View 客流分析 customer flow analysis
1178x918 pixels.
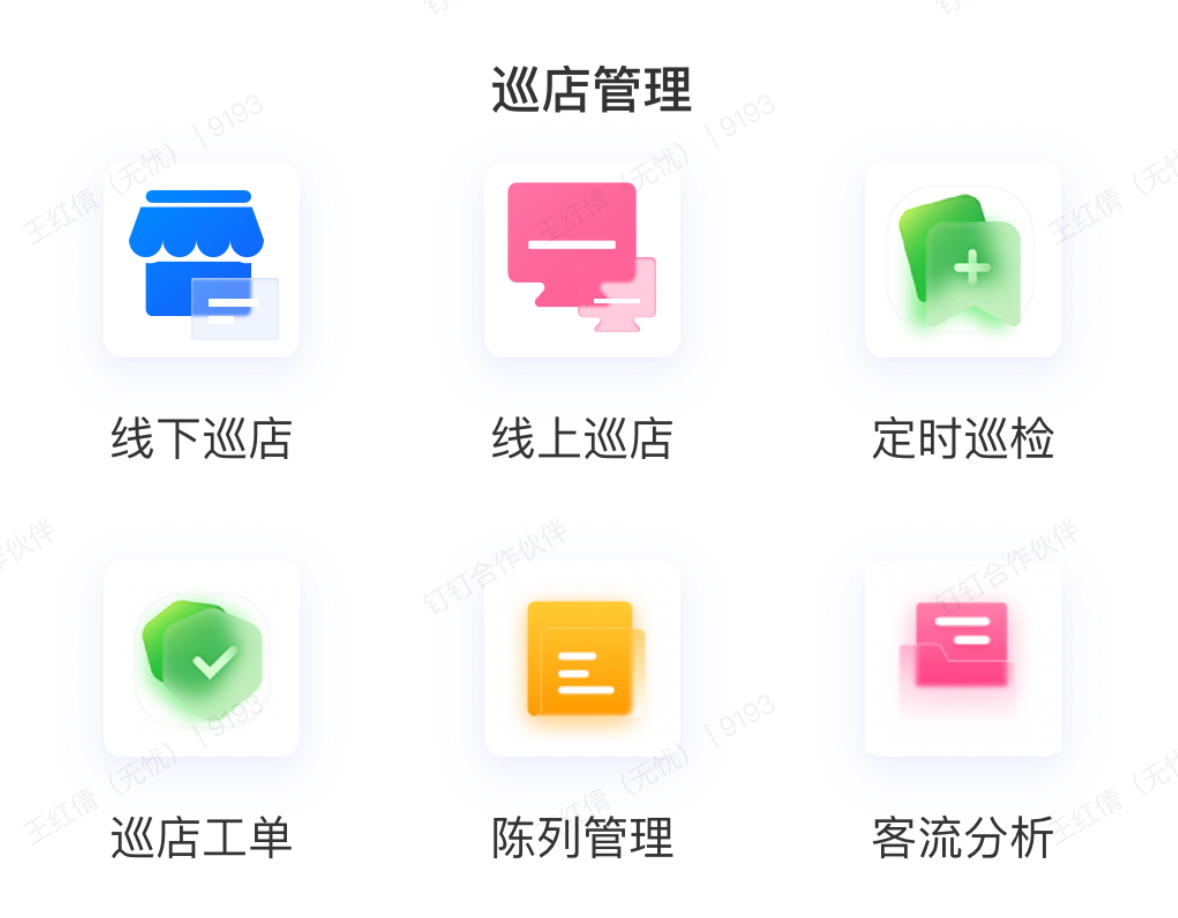962,658
